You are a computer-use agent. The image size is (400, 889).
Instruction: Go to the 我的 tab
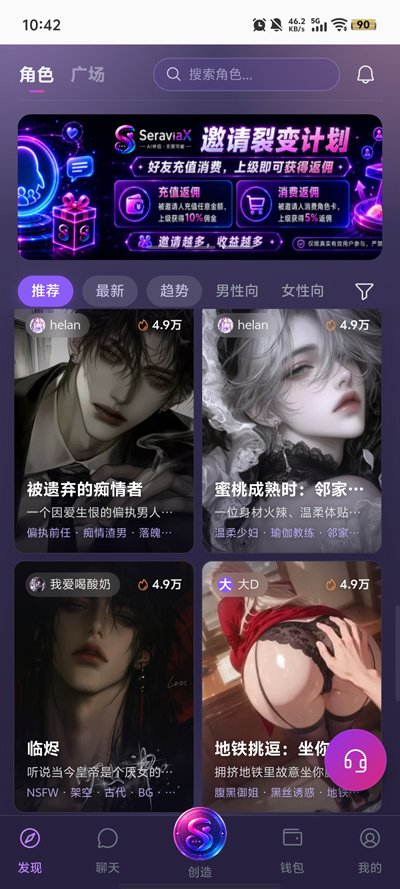point(370,850)
